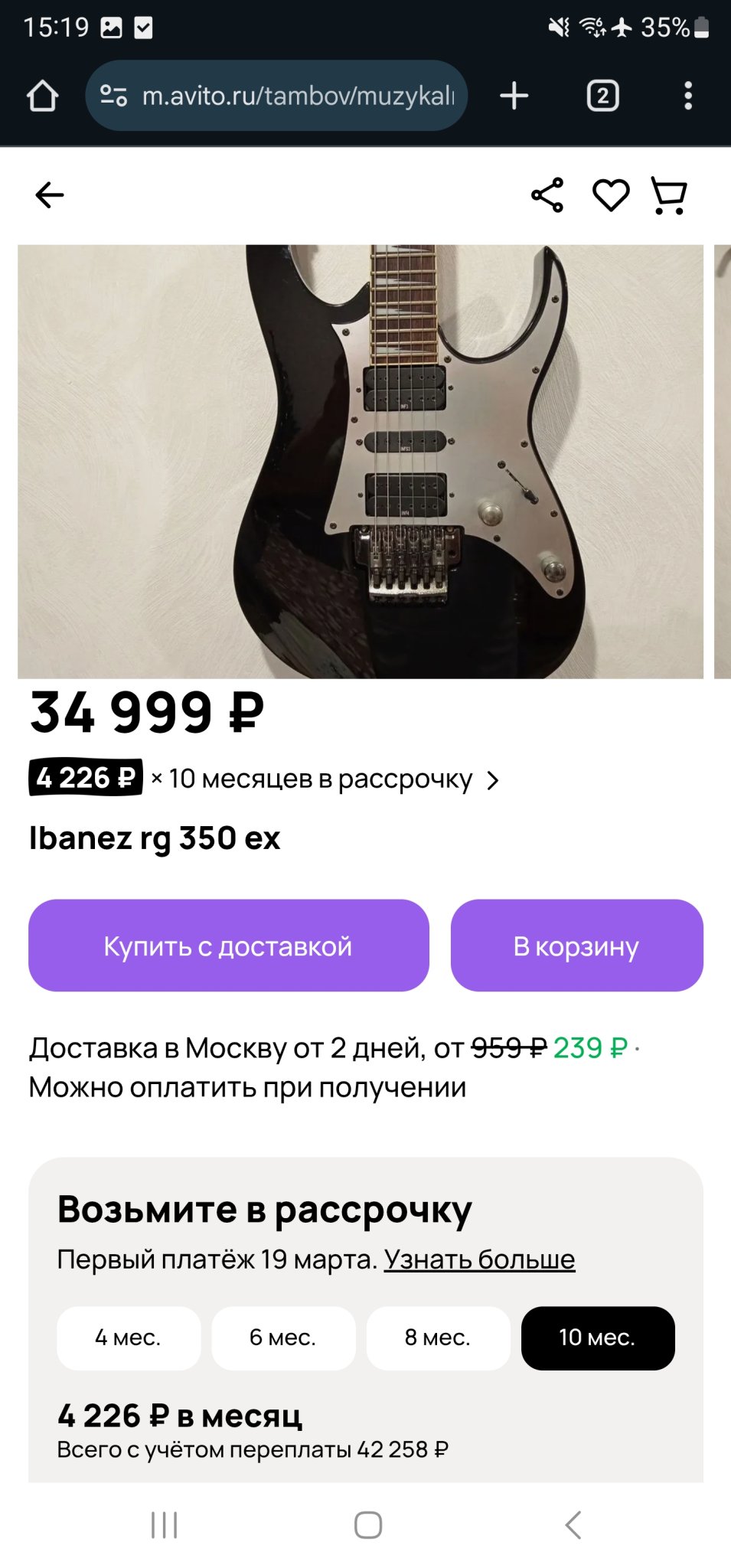Share this Ibanez listing
Viewport: 731px width, 1568px height.
(547, 195)
